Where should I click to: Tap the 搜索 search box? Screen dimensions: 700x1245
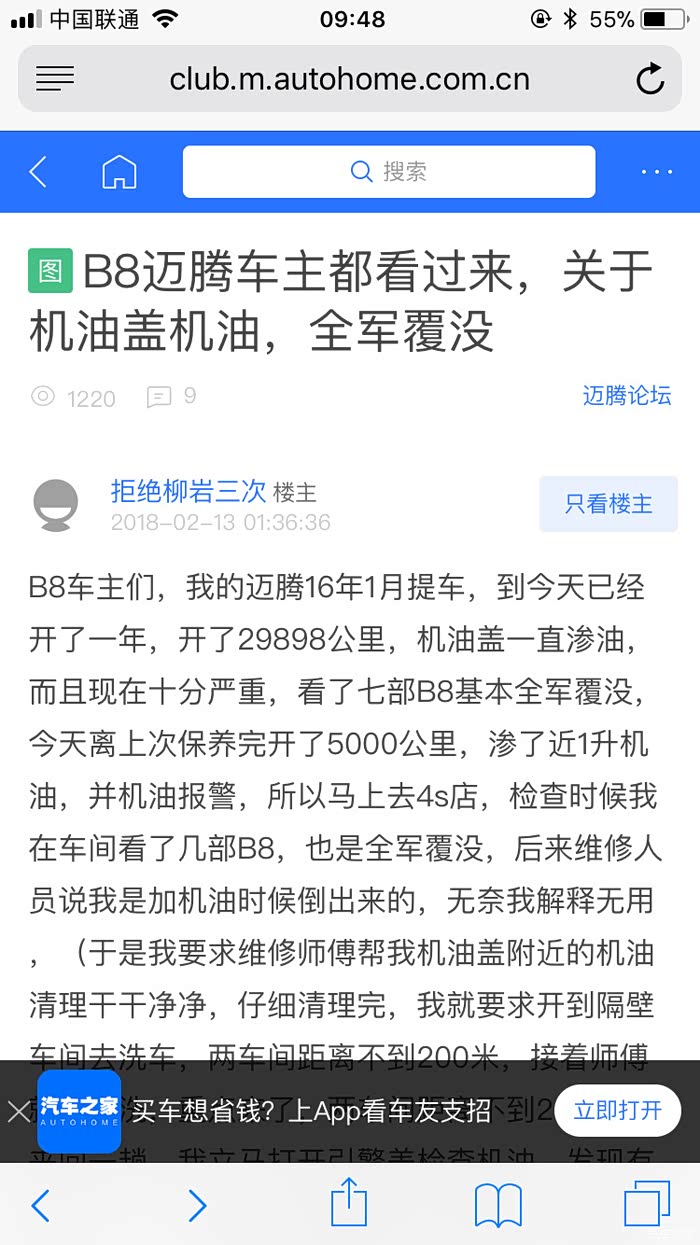coord(388,172)
